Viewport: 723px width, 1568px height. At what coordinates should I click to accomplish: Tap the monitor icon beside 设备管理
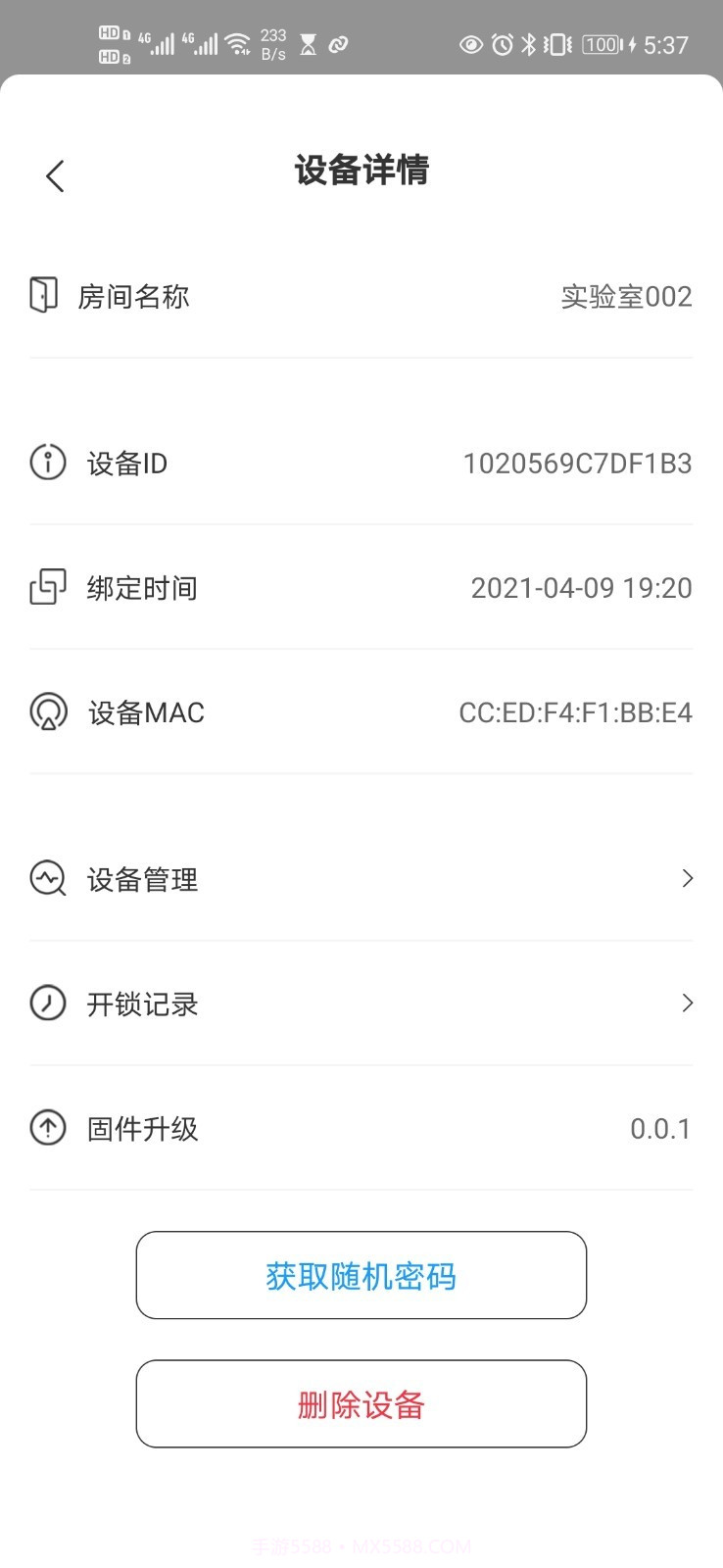click(47, 879)
